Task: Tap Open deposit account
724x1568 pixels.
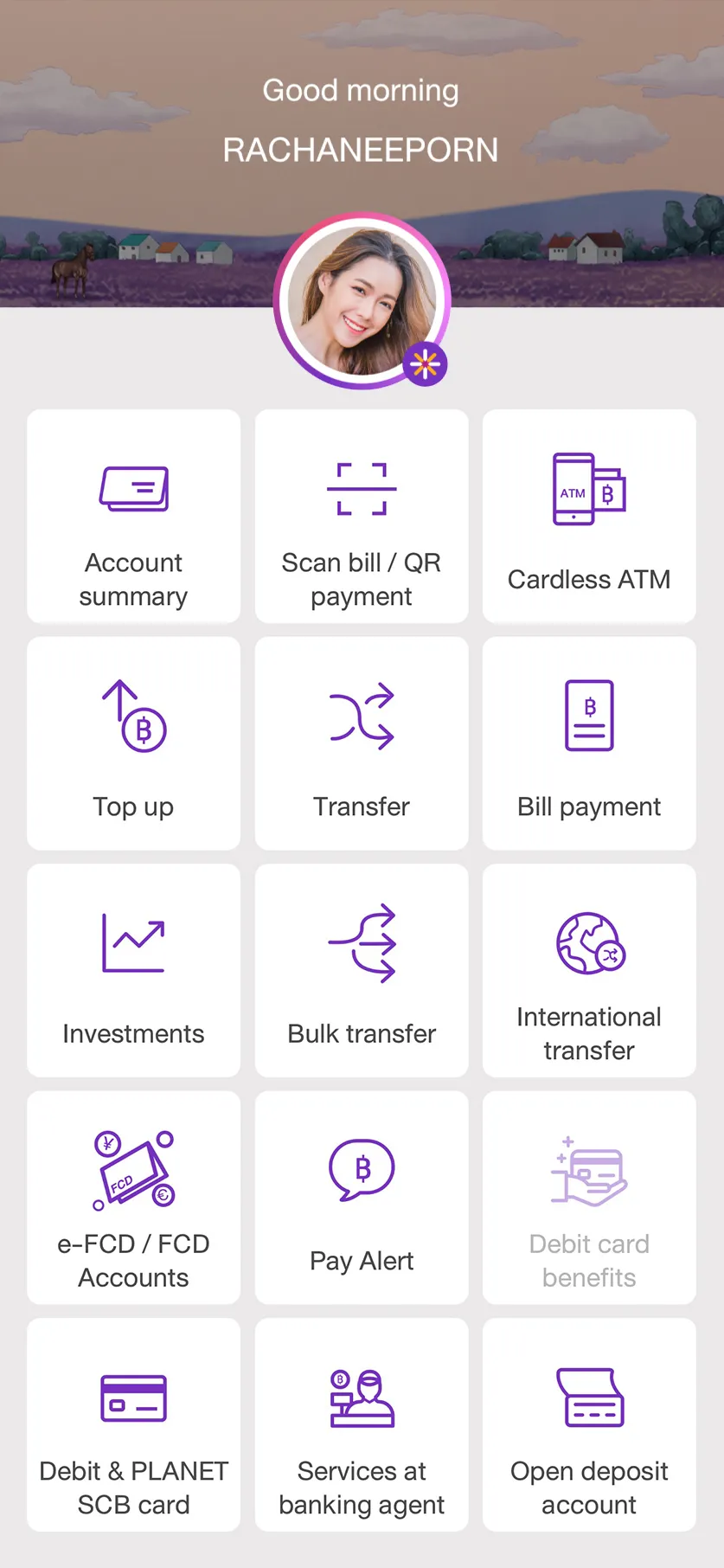Action: (x=589, y=1424)
